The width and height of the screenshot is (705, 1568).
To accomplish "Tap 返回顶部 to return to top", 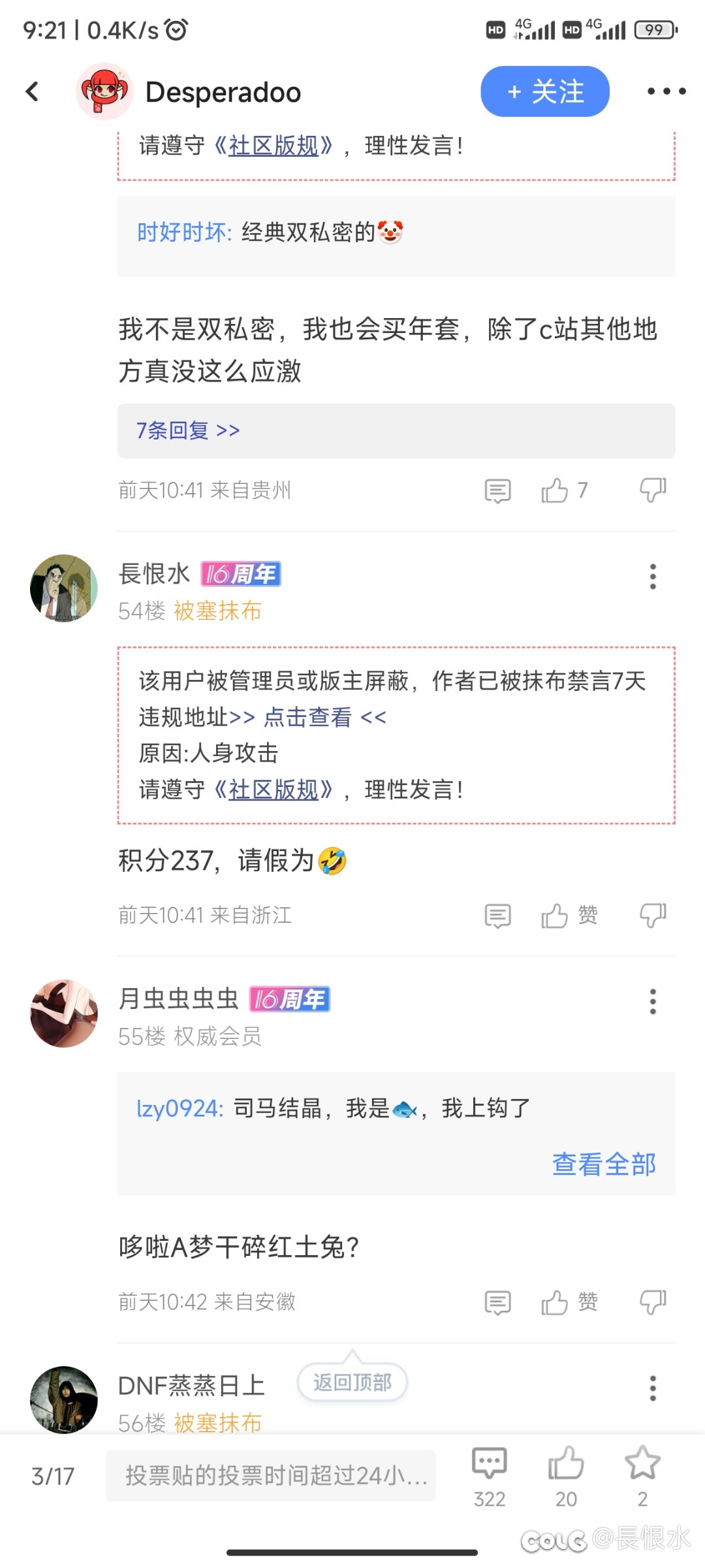I will [x=352, y=1383].
